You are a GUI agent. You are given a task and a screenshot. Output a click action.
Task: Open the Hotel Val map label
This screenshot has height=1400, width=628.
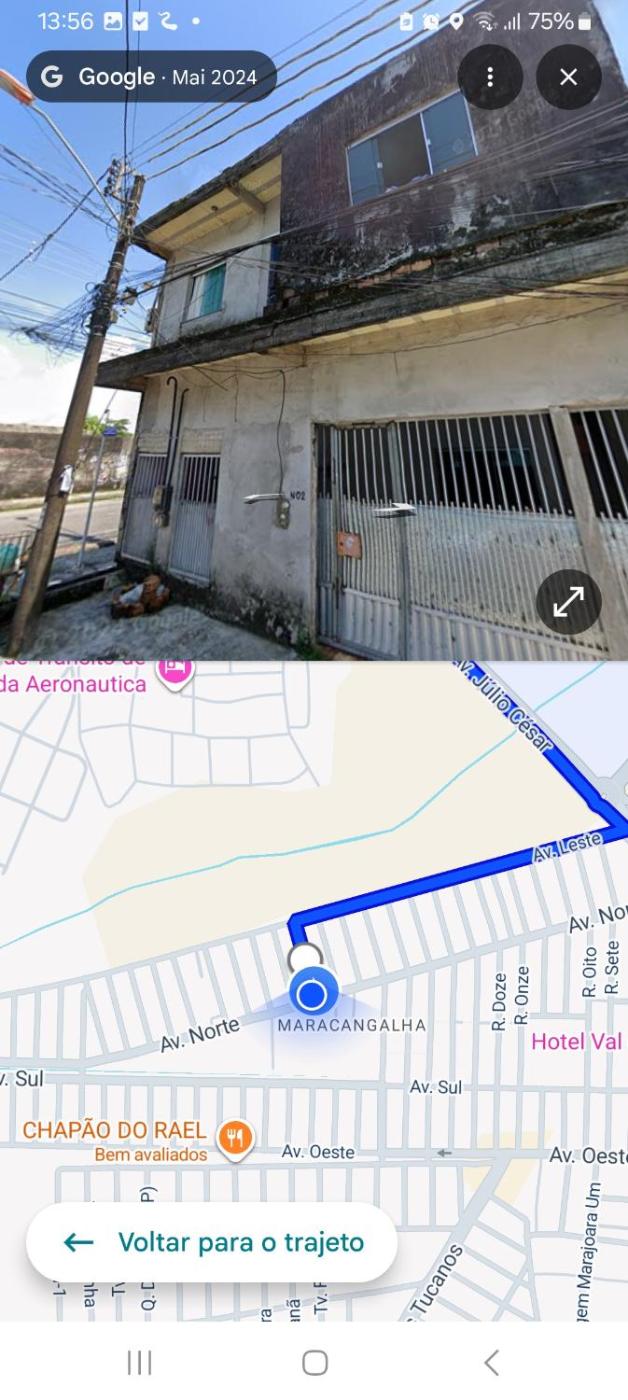[x=577, y=1041]
